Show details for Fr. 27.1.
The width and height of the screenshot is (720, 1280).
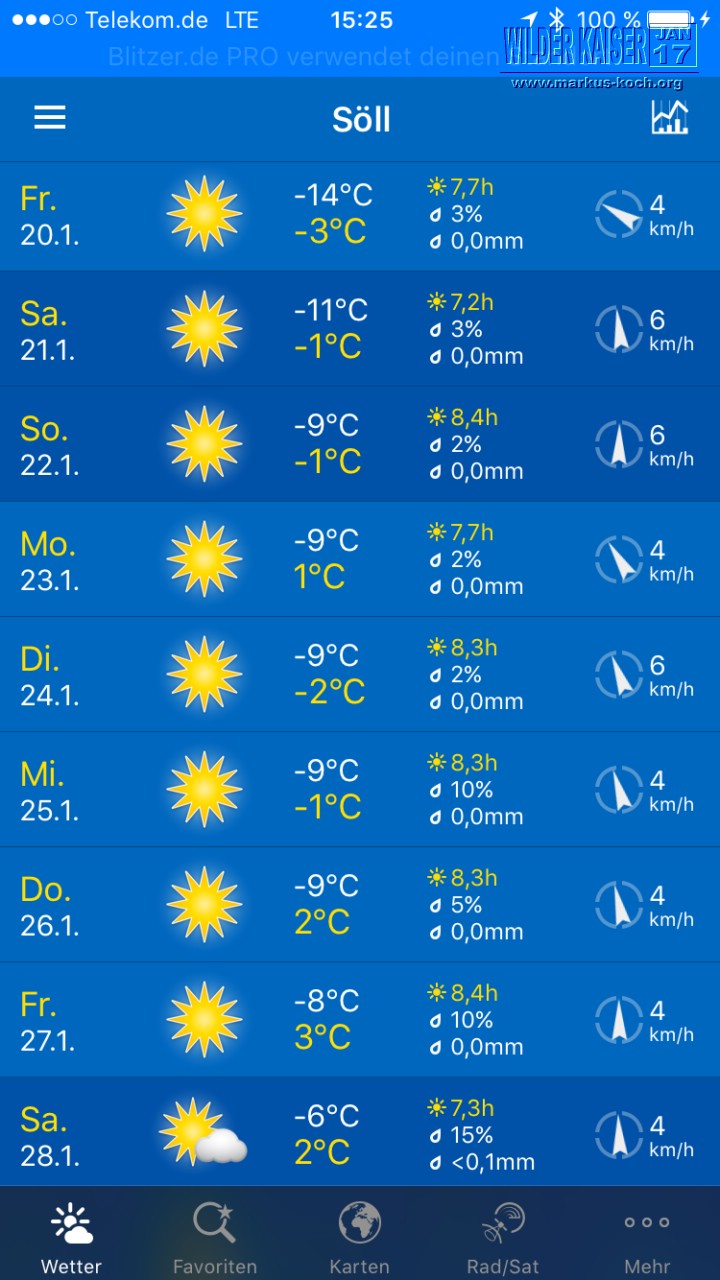point(360,1019)
